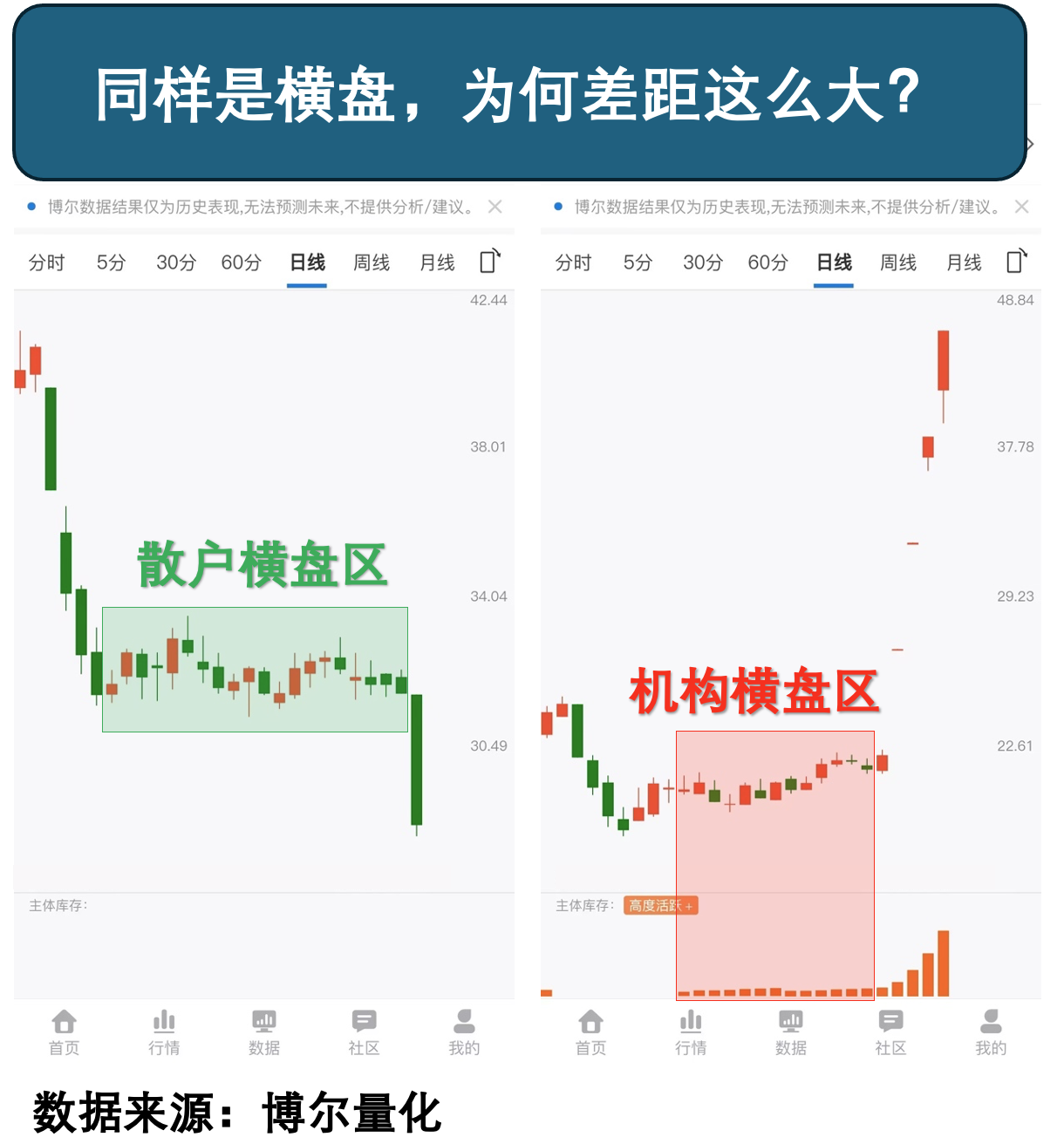Tap the share/export icon on left chart
The image size is (1064, 1144).
488,261
